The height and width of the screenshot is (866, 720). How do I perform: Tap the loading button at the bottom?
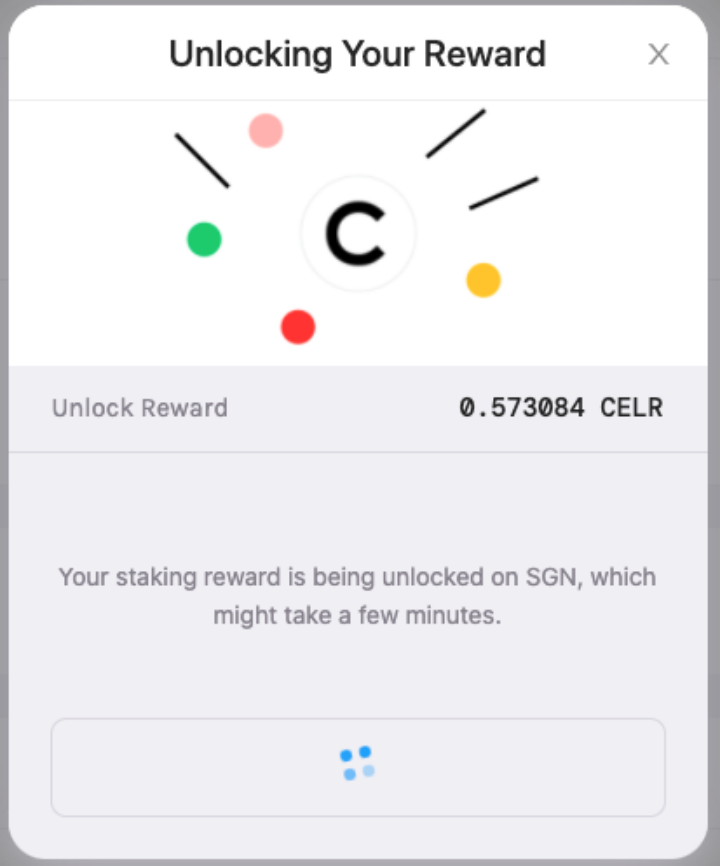358,767
